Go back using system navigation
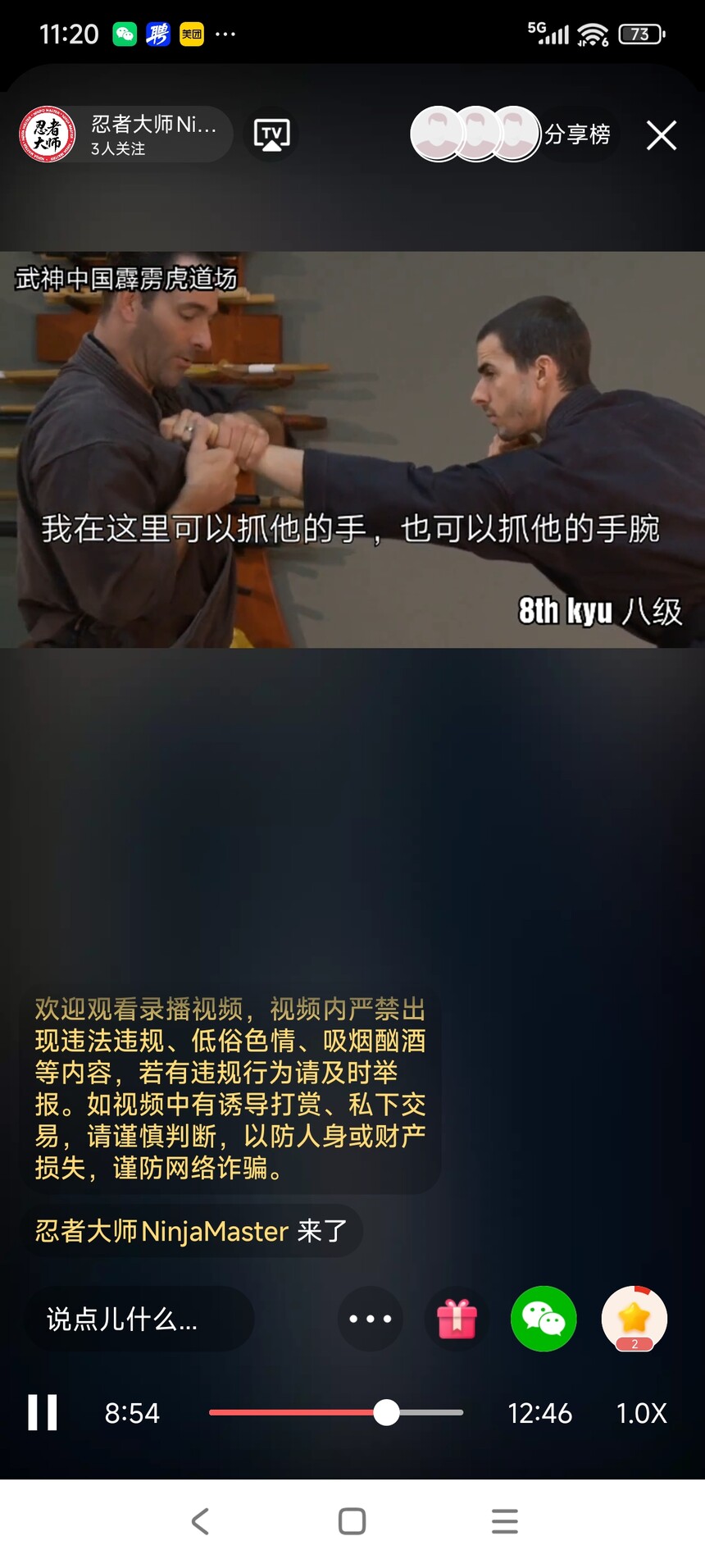Image resolution: width=705 pixels, height=1568 pixels. click(x=200, y=1521)
